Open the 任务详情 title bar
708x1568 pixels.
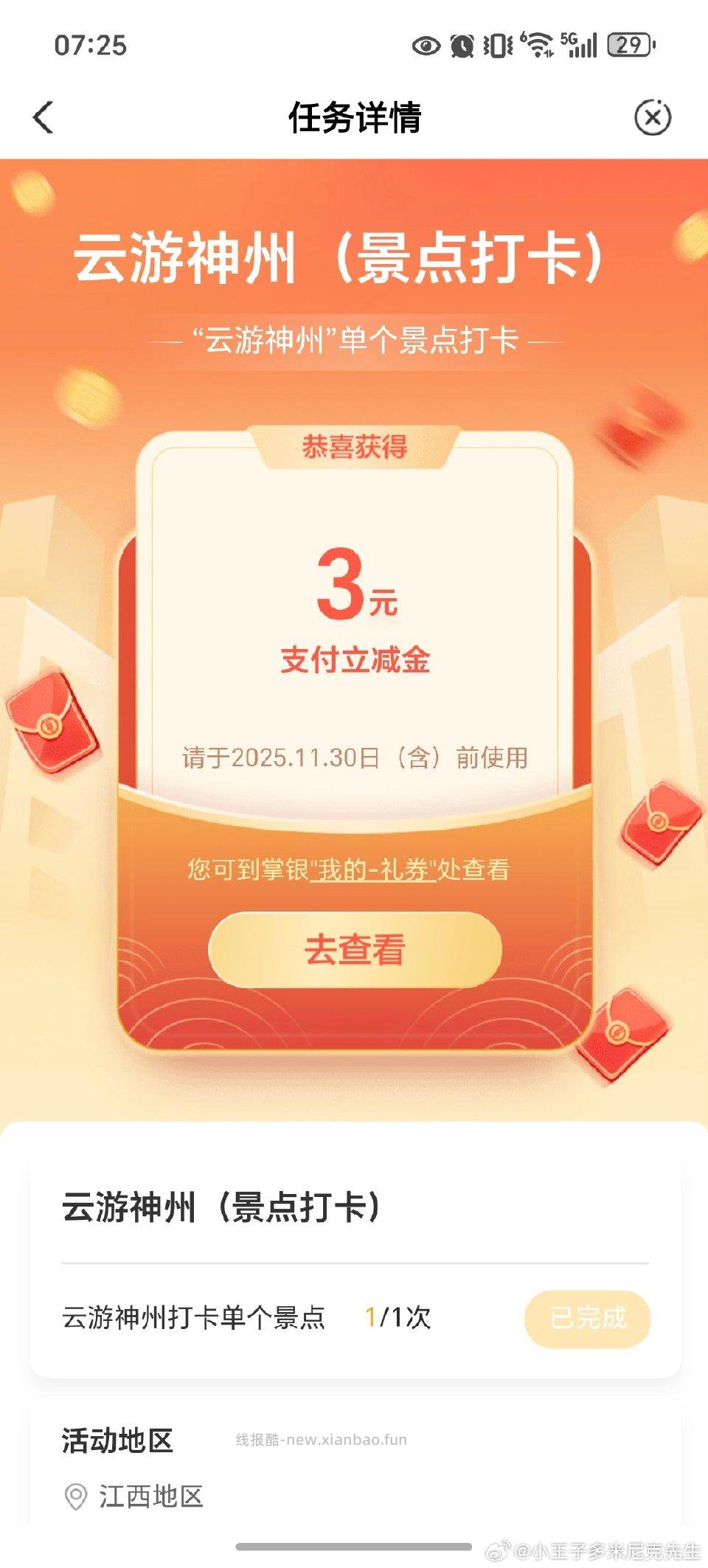[x=354, y=116]
